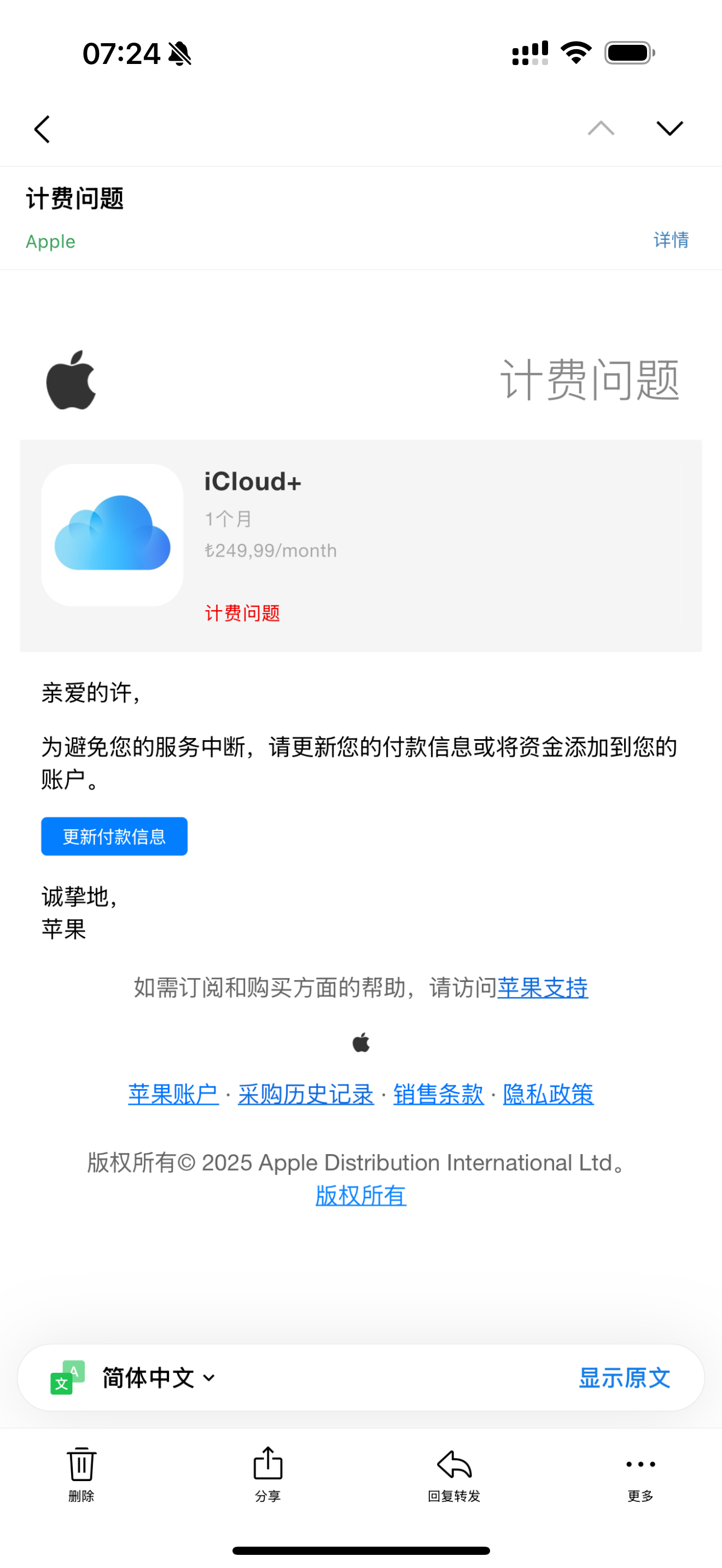Select 回复转发 to reply or forward
Image resolution: width=722 pixels, height=1568 pixels.
coord(454,1473)
